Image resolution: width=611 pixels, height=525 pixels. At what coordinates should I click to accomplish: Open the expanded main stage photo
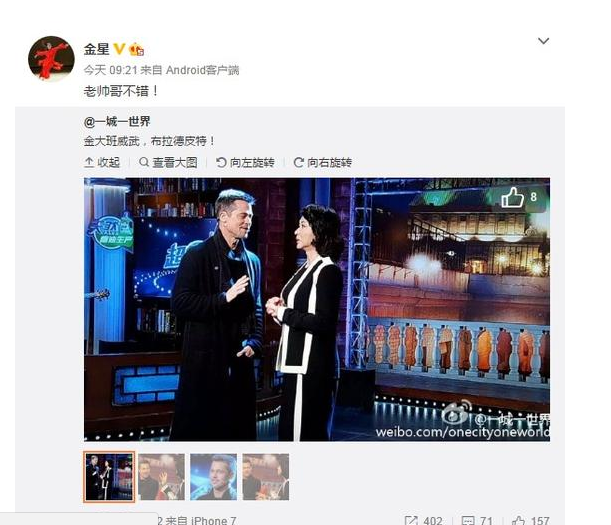[316, 310]
